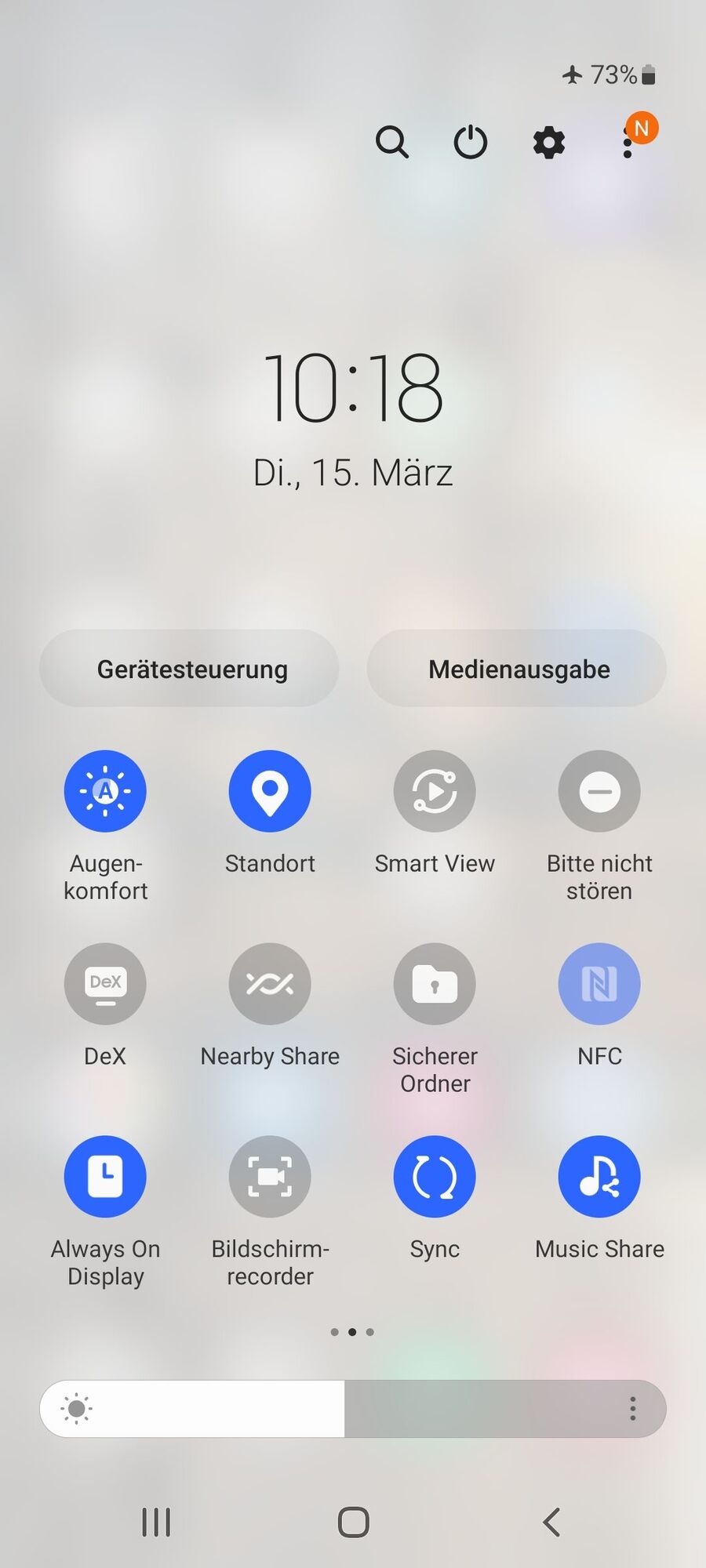Disable the Standort toggle

(x=270, y=791)
